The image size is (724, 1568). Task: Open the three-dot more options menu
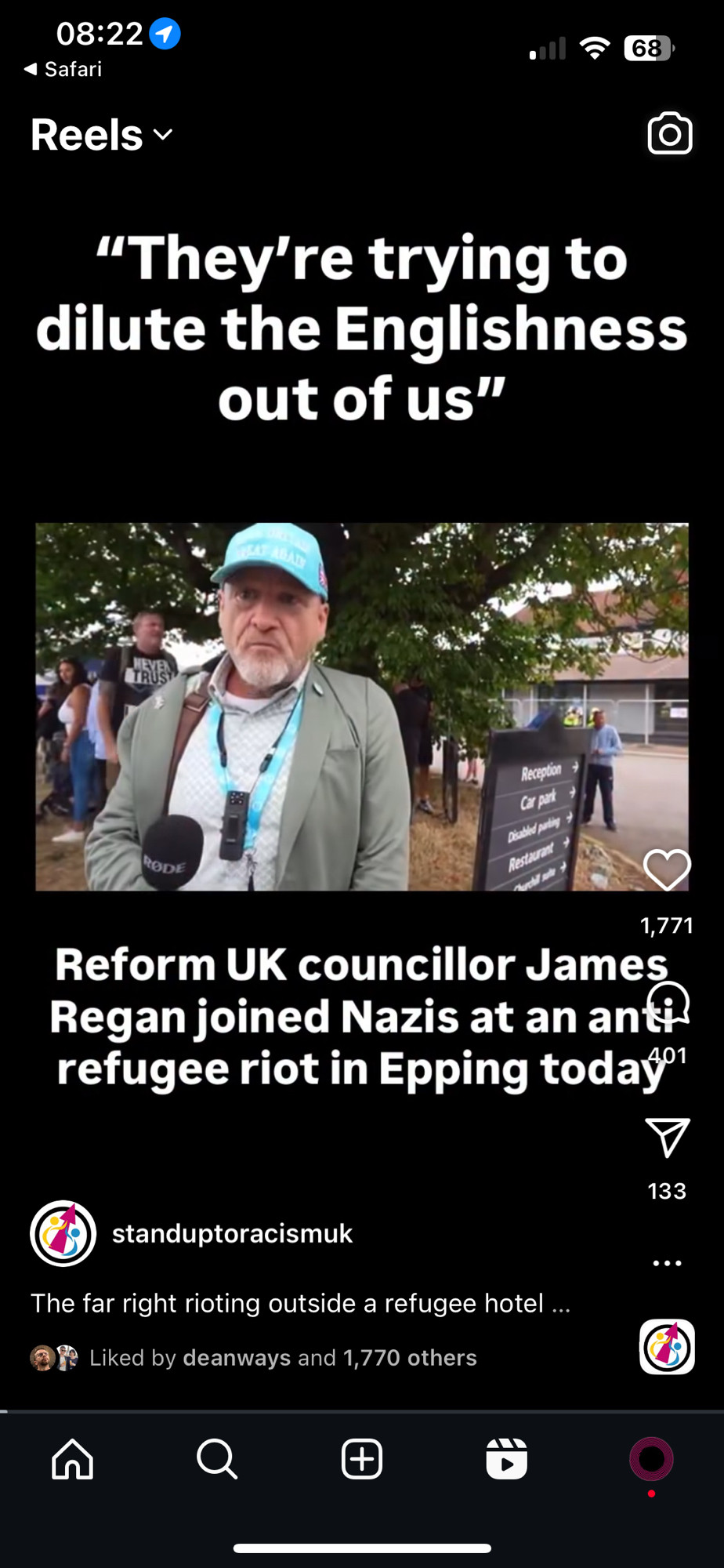point(667,1263)
